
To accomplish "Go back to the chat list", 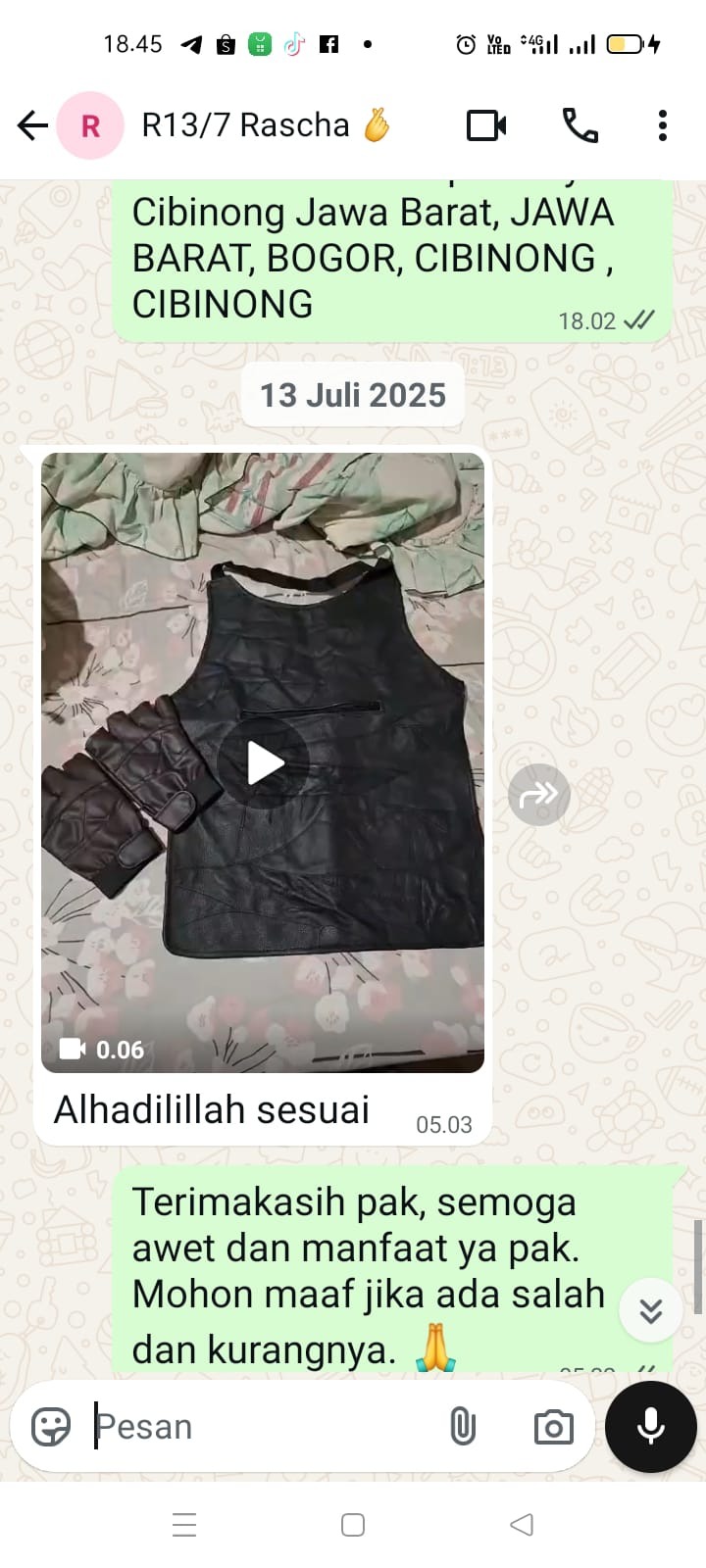I will point(32,125).
